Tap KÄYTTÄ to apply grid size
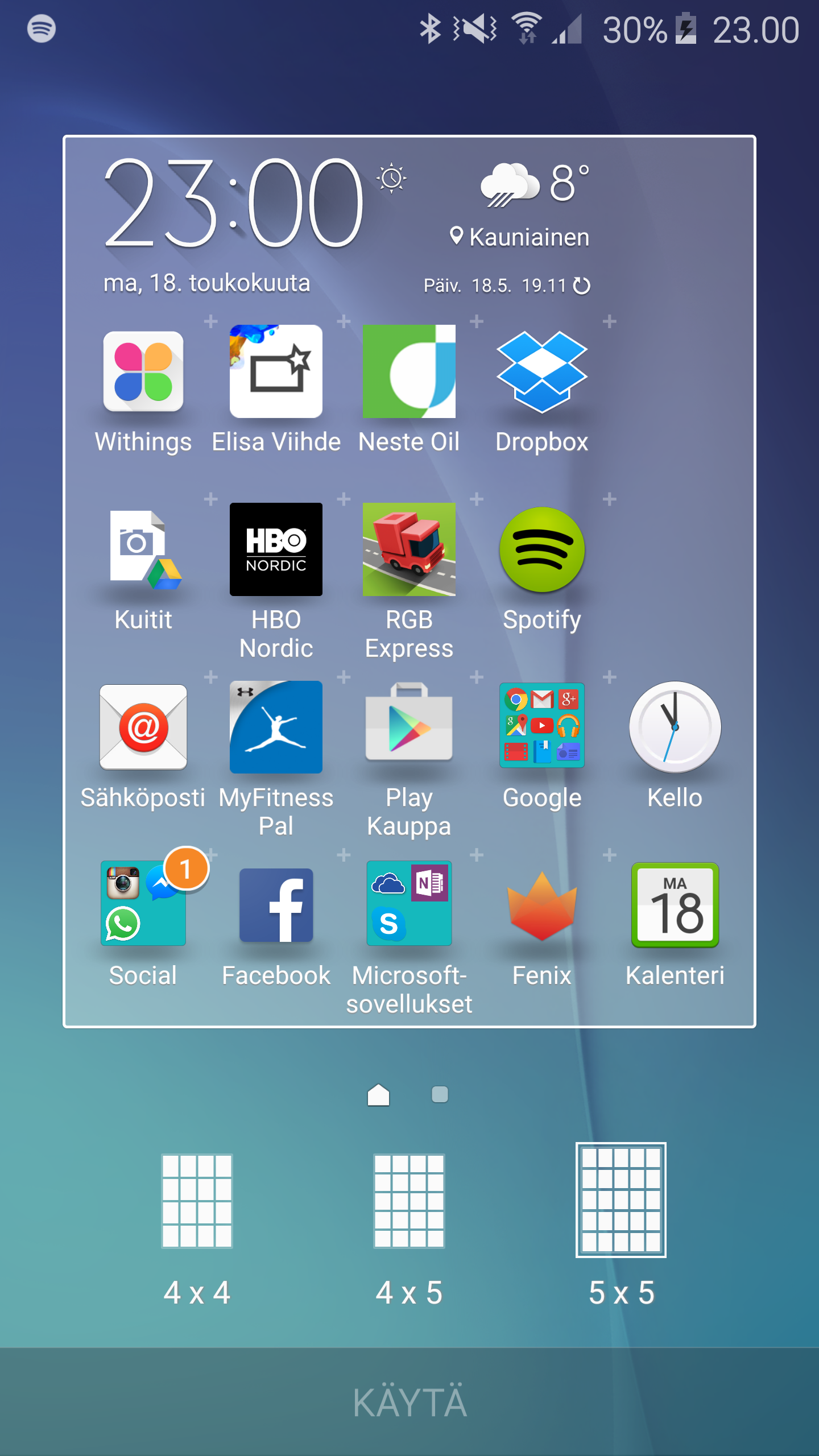This screenshot has width=819, height=1456. (x=409, y=1403)
